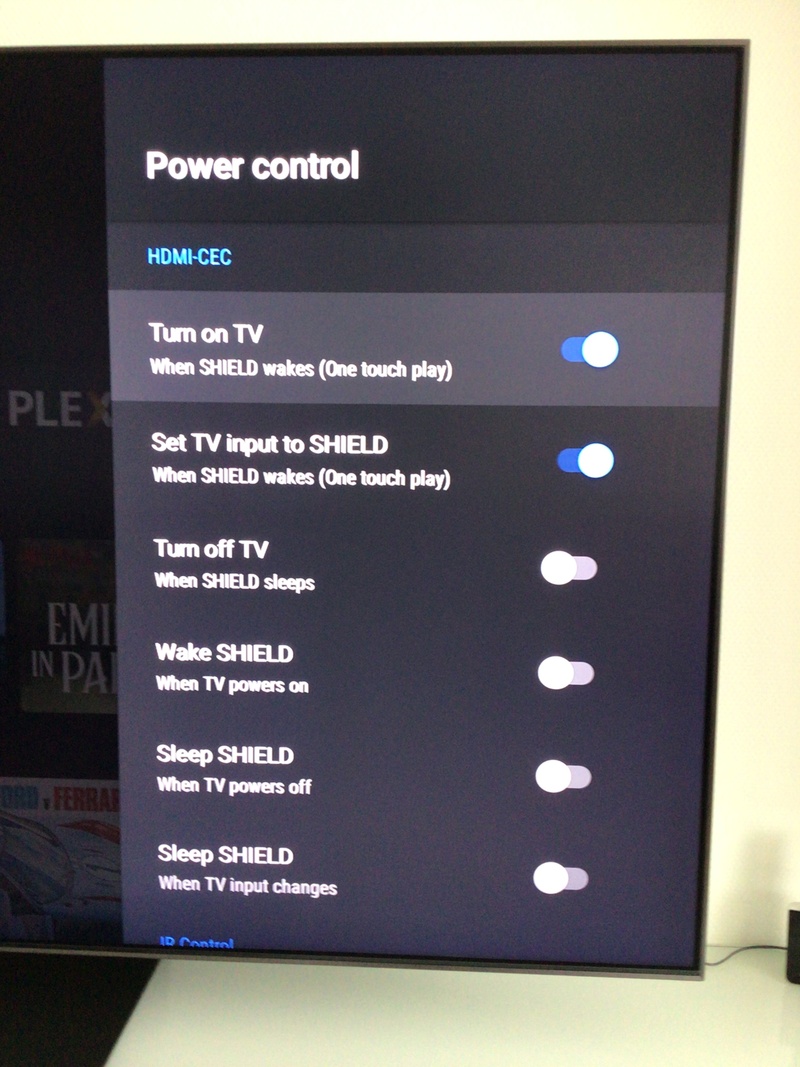Viewport: 800px width, 1067px height.
Task: Enable Sleep SHIELD when TV powers off
Action: pos(563,776)
